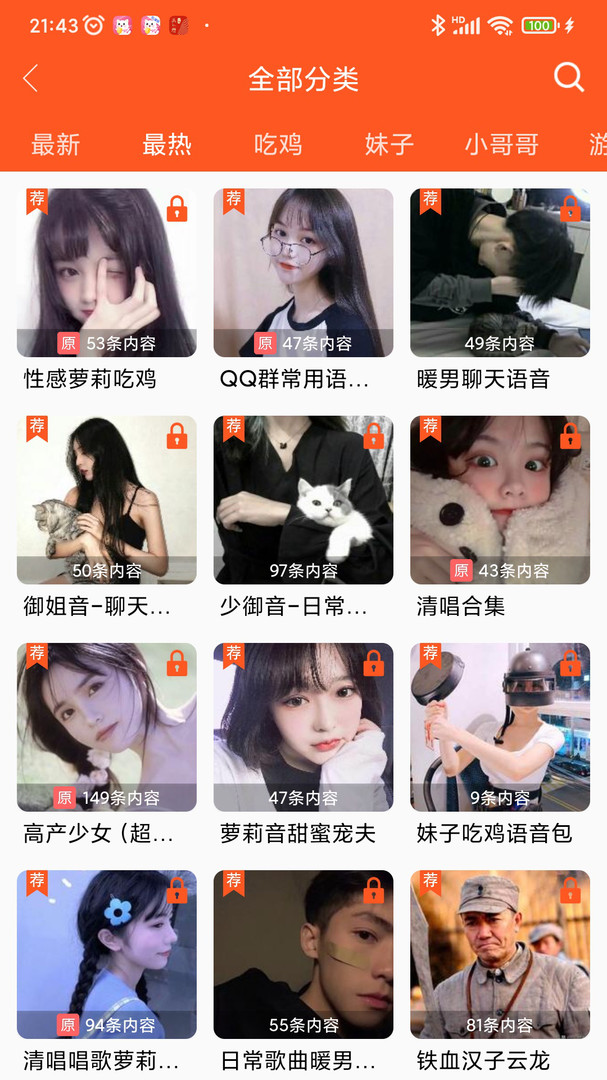Go back using the top-left arrow
The image size is (607, 1080).
pos(31,79)
